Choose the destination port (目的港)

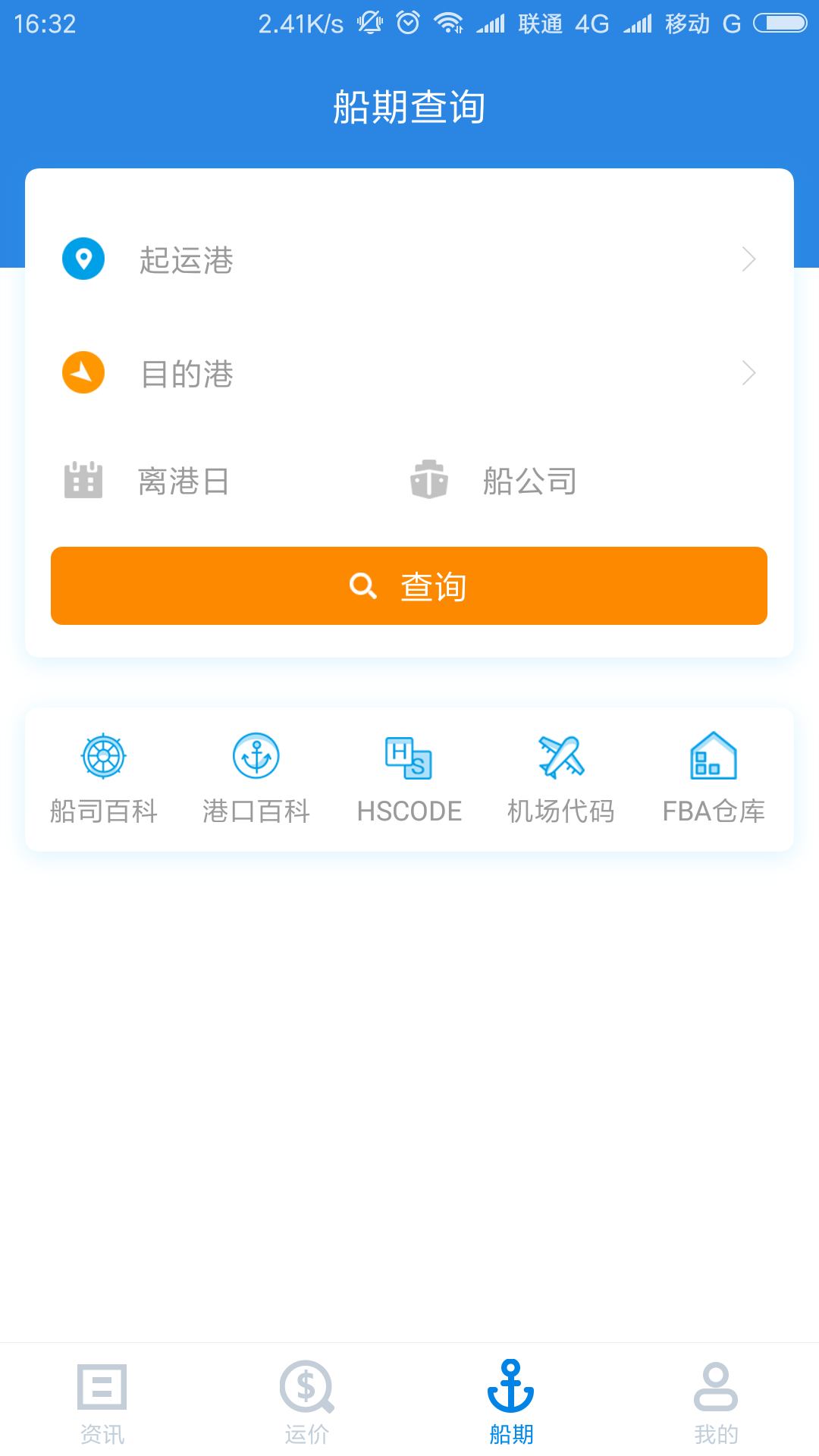pos(409,373)
